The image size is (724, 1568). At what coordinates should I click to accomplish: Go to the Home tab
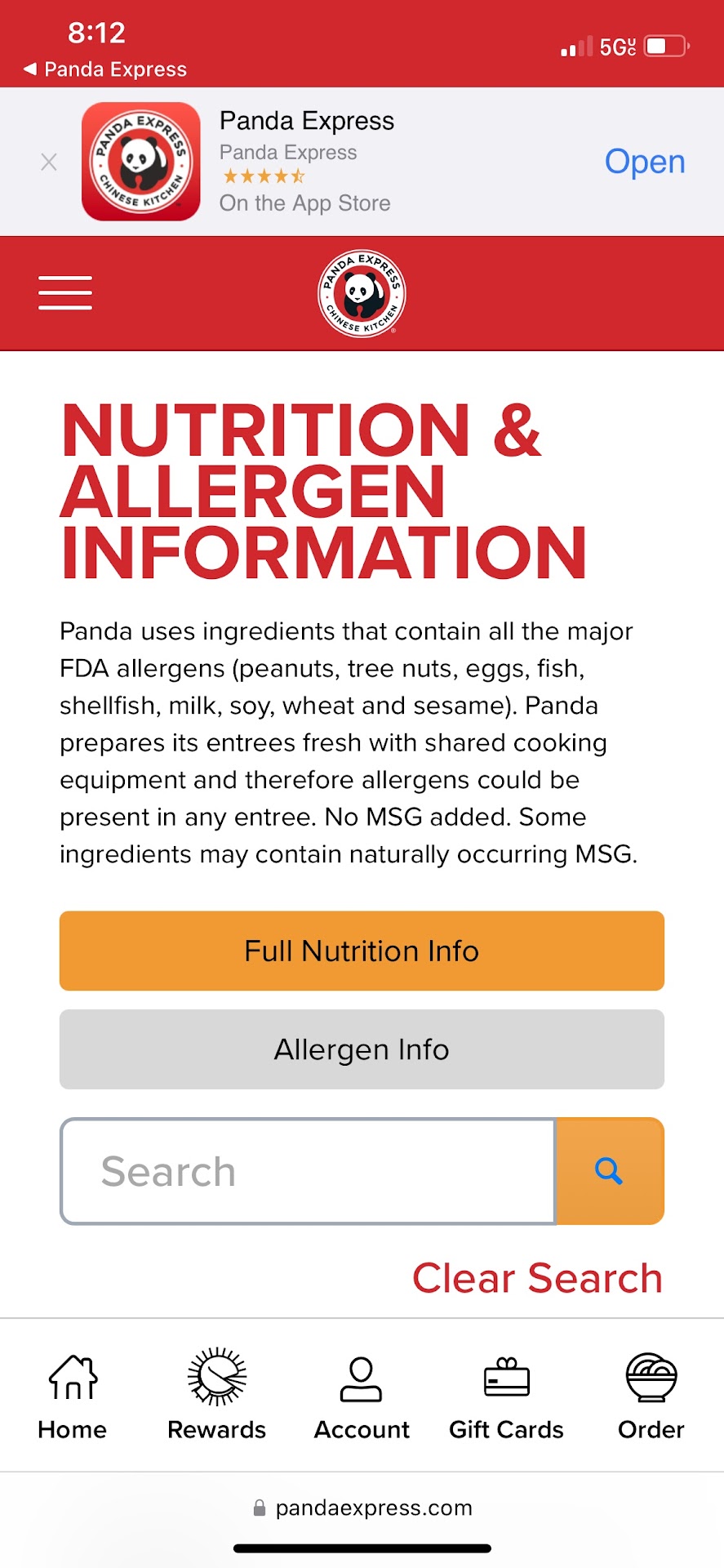73,1395
